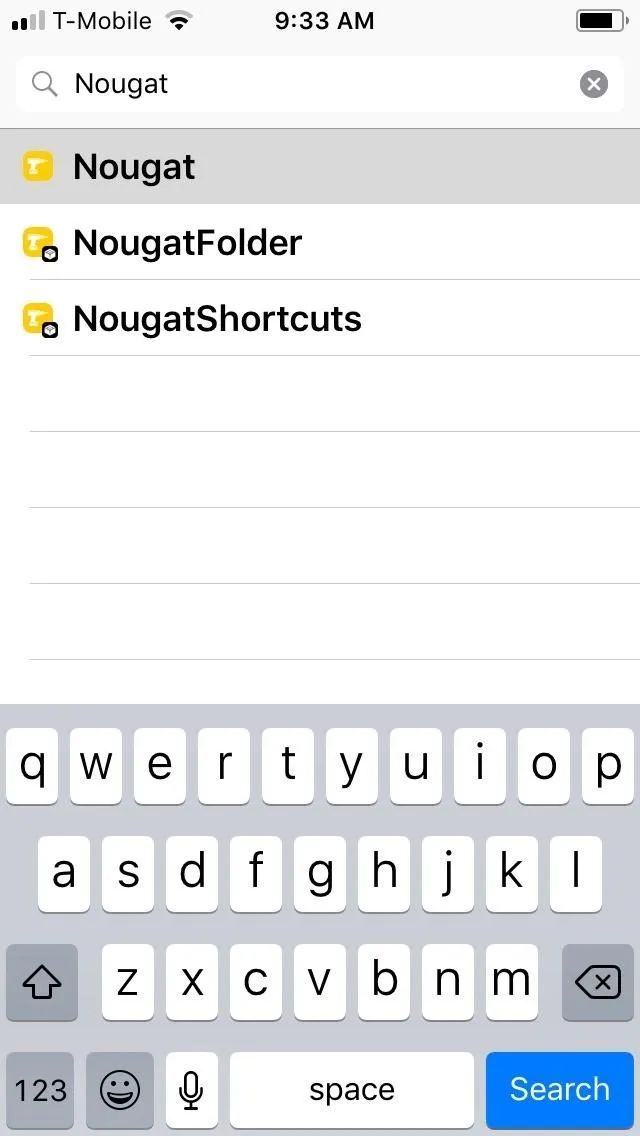Open the emoji keyboard
This screenshot has width=640, height=1136.
click(x=120, y=1090)
